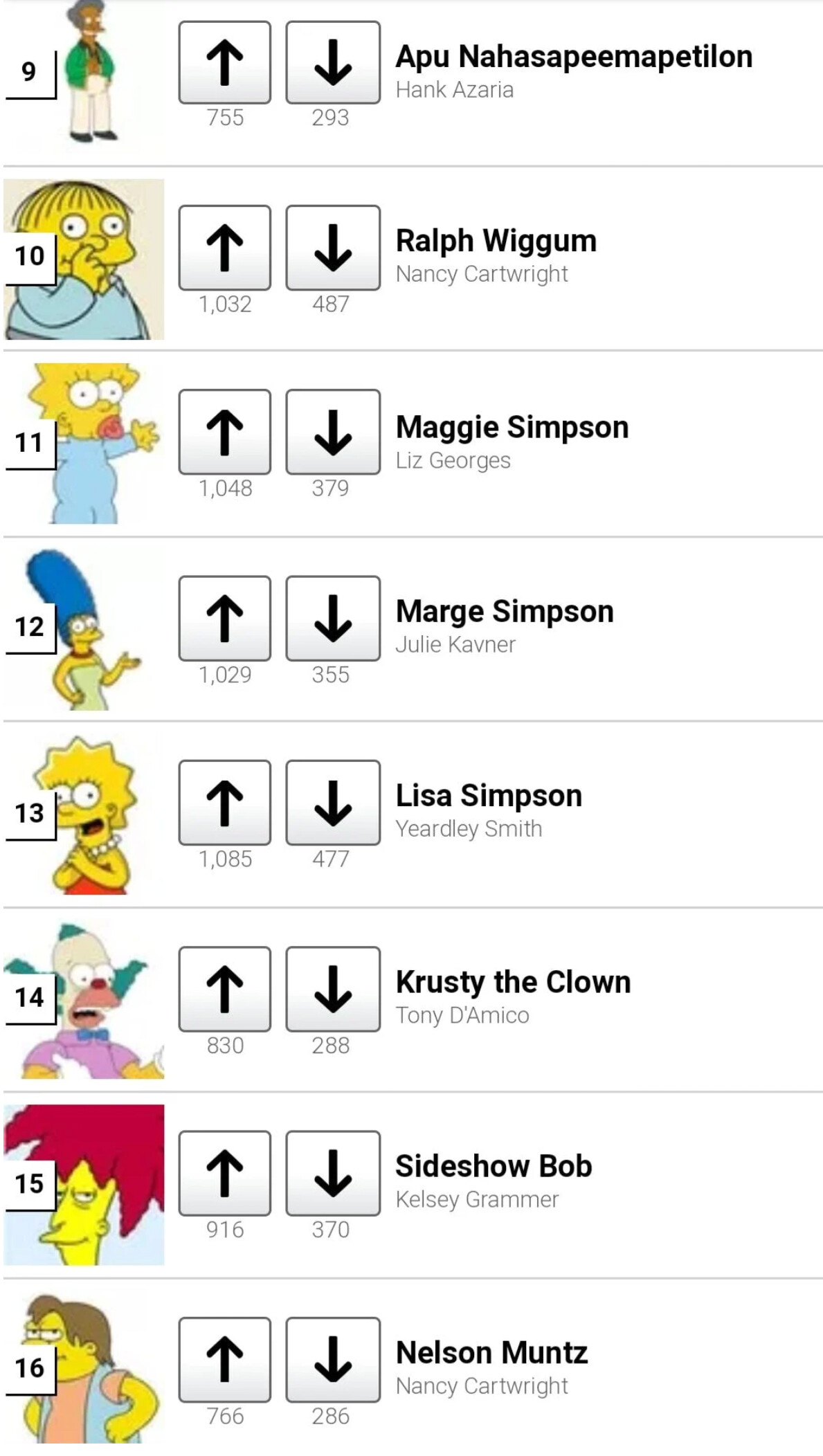The image size is (823, 1456).
Task: Downvote Apu Nahasapeemapetilon
Action: click(x=332, y=62)
